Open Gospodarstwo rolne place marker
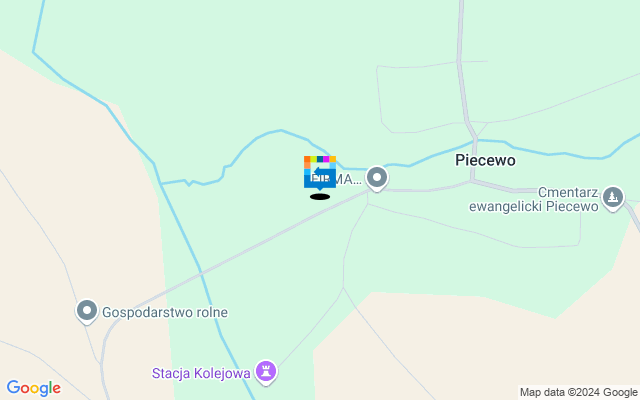 tap(87, 312)
